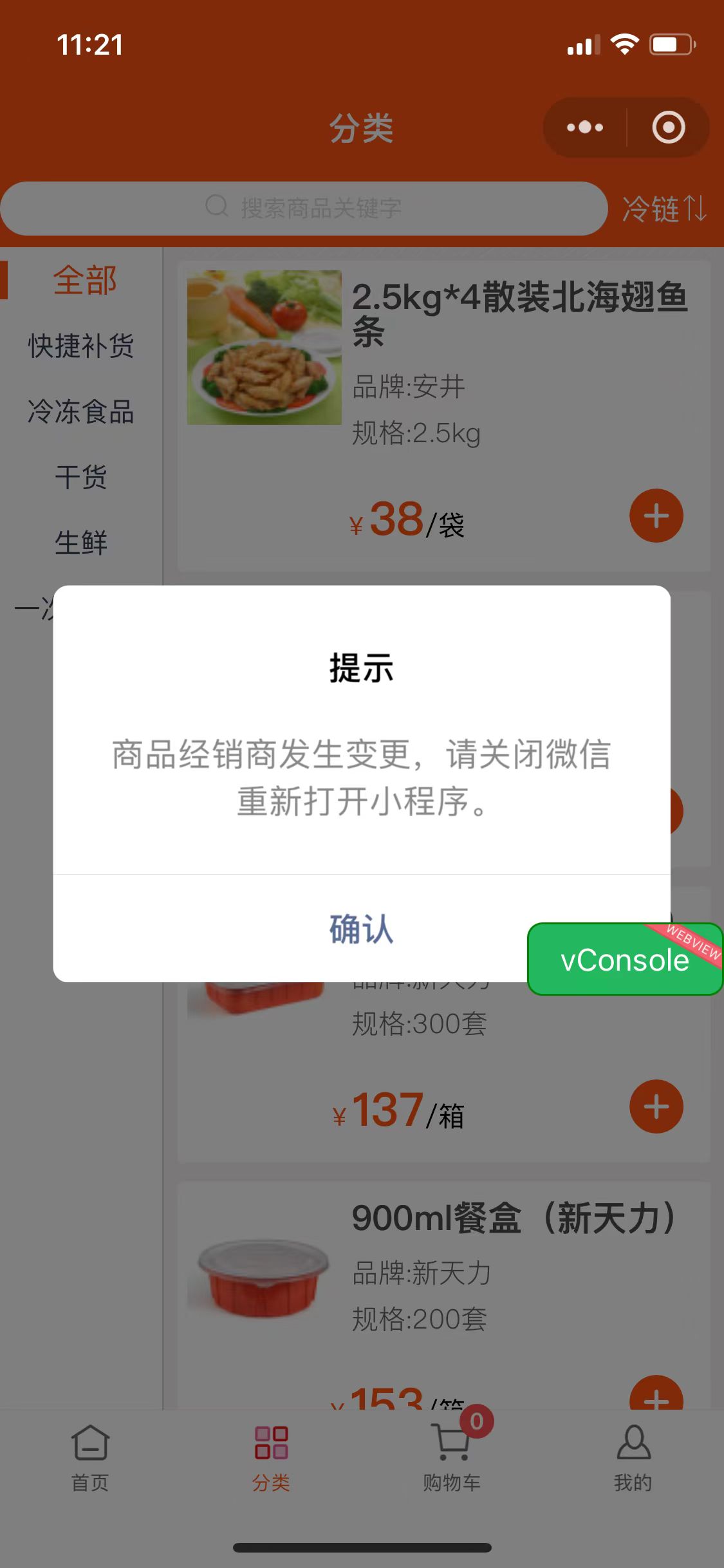Select the 全部 category
This screenshot has width=724, height=1568.
(84, 281)
